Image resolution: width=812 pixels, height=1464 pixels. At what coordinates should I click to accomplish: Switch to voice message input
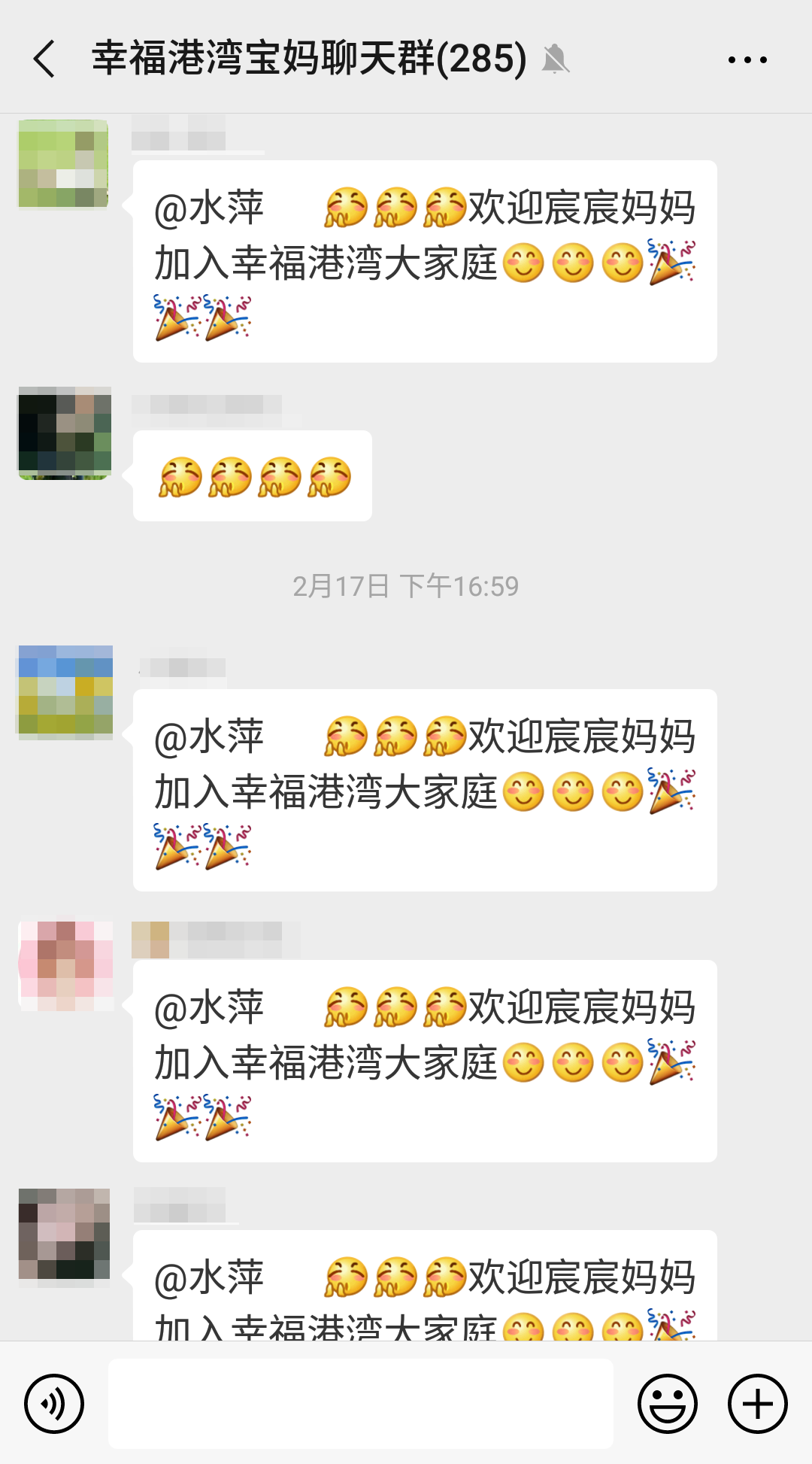[54, 1404]
